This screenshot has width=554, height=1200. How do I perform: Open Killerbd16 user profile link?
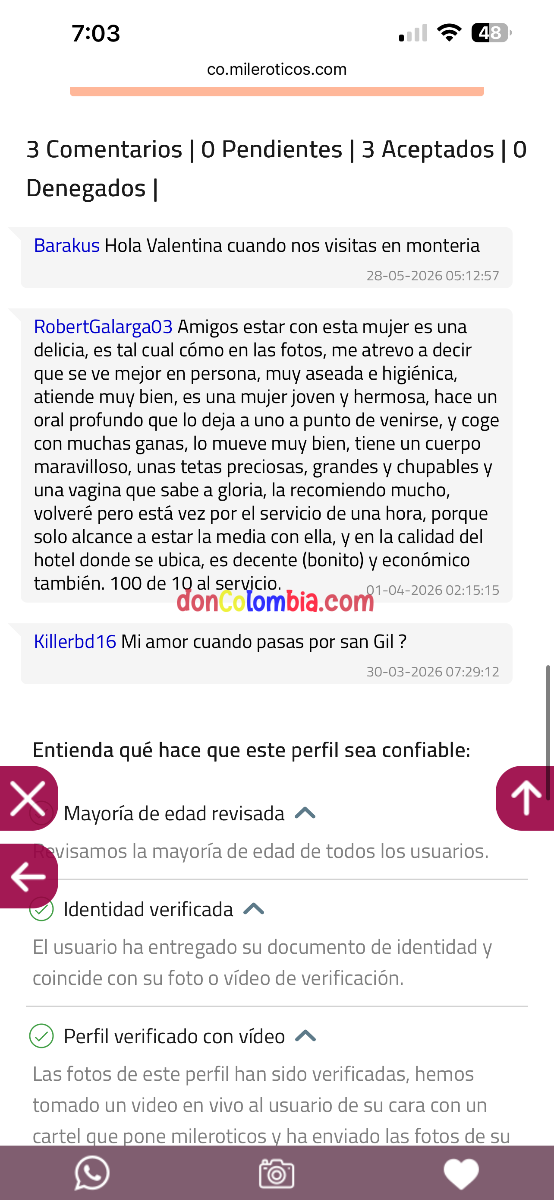coord(75,642)
